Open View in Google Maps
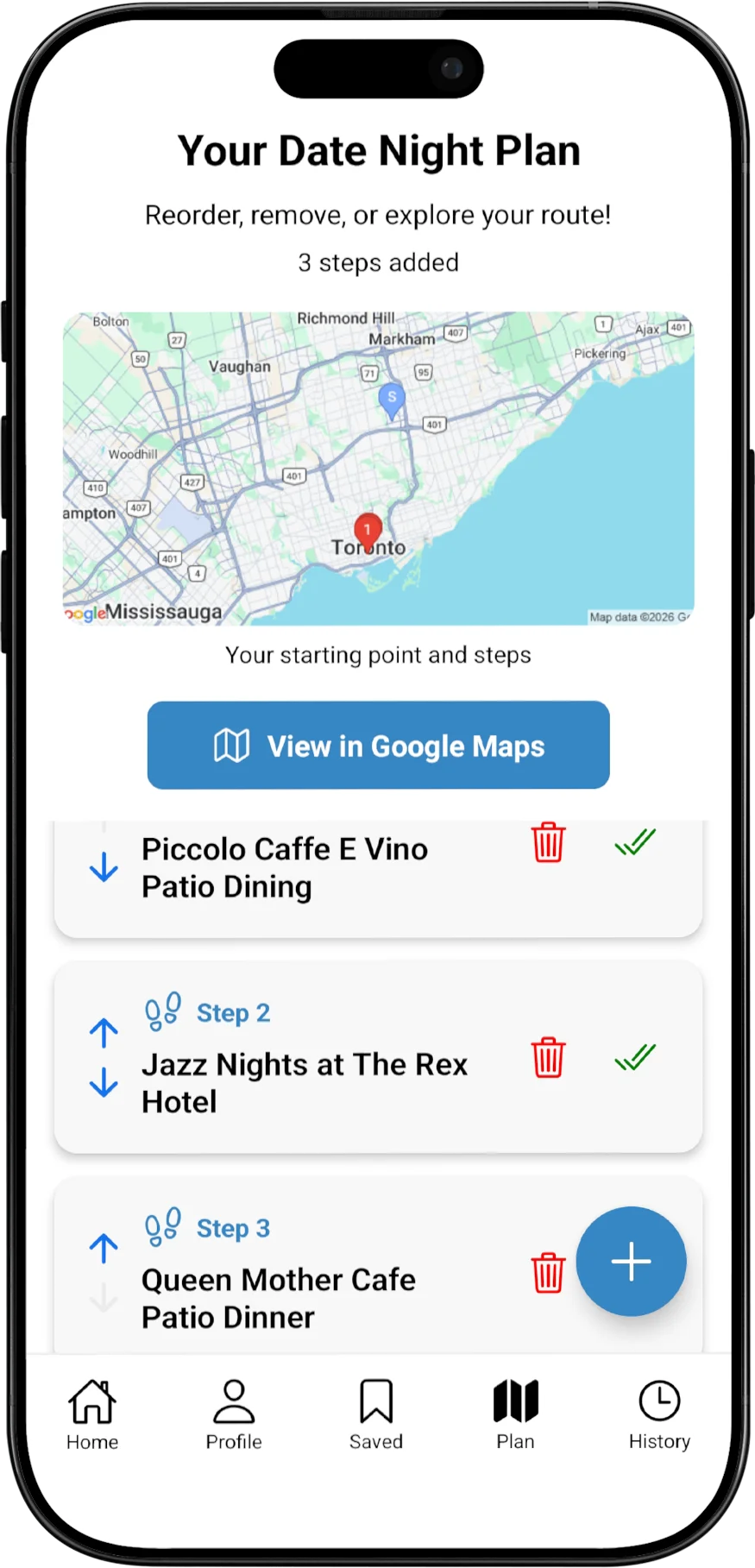This screenshot has height=1568, width=755. tap(378, 745)
